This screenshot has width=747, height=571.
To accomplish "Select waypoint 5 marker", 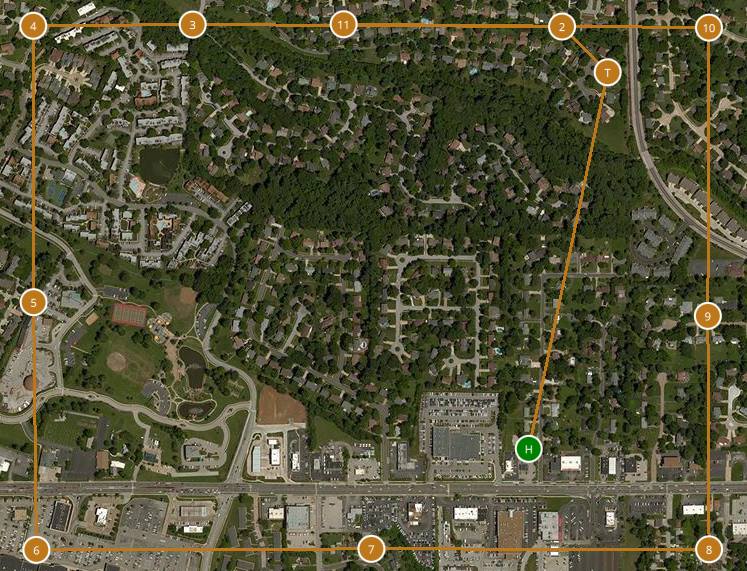I will point(33,302).
